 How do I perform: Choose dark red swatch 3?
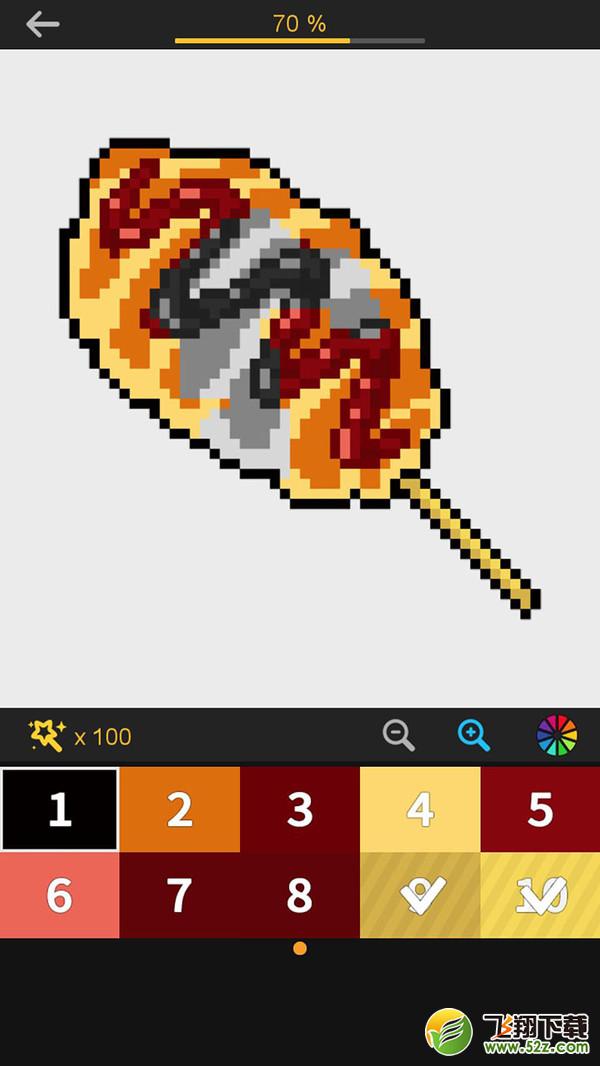point(300,809)
